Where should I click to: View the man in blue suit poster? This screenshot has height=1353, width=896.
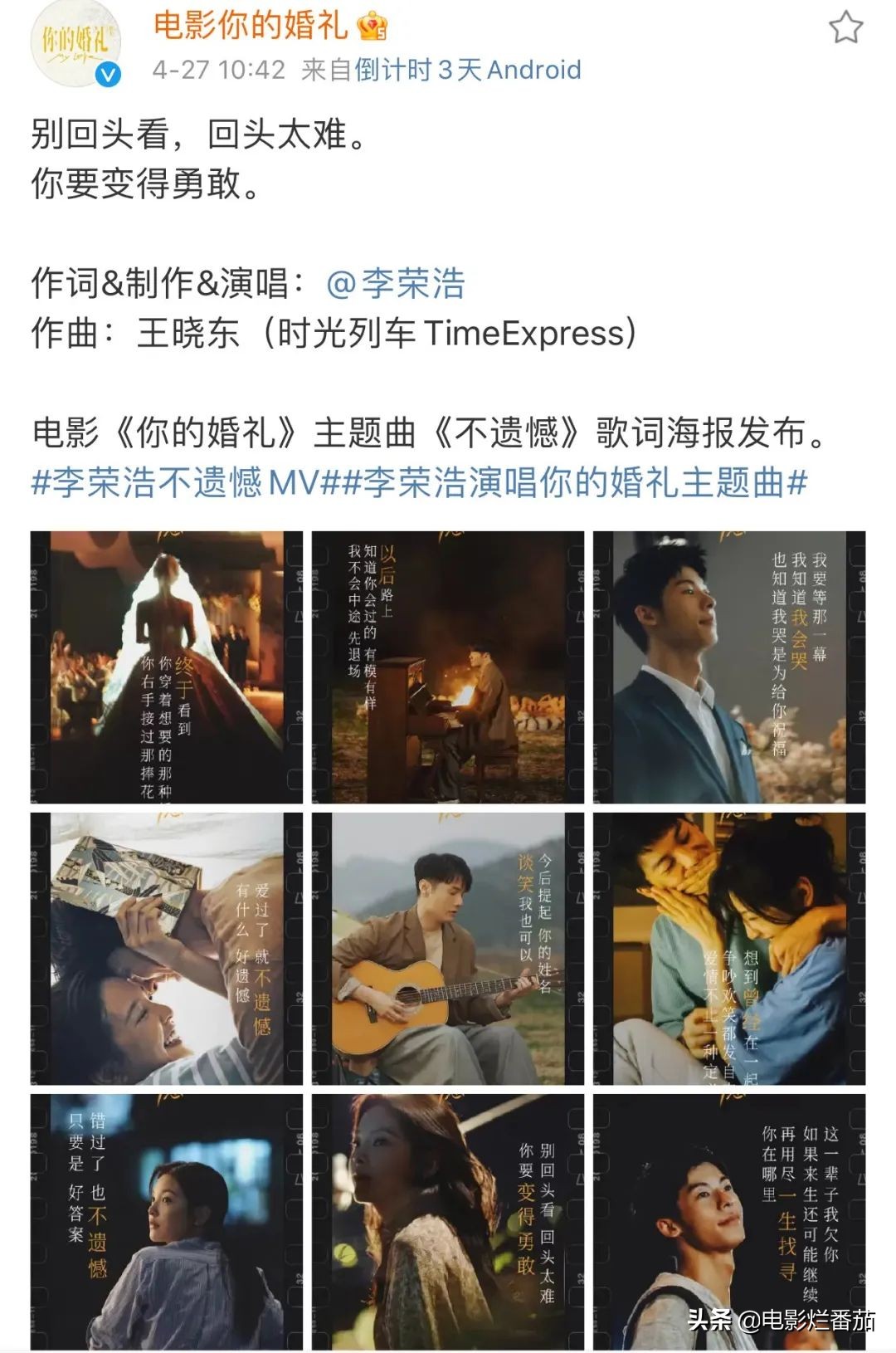click(728, 667)
